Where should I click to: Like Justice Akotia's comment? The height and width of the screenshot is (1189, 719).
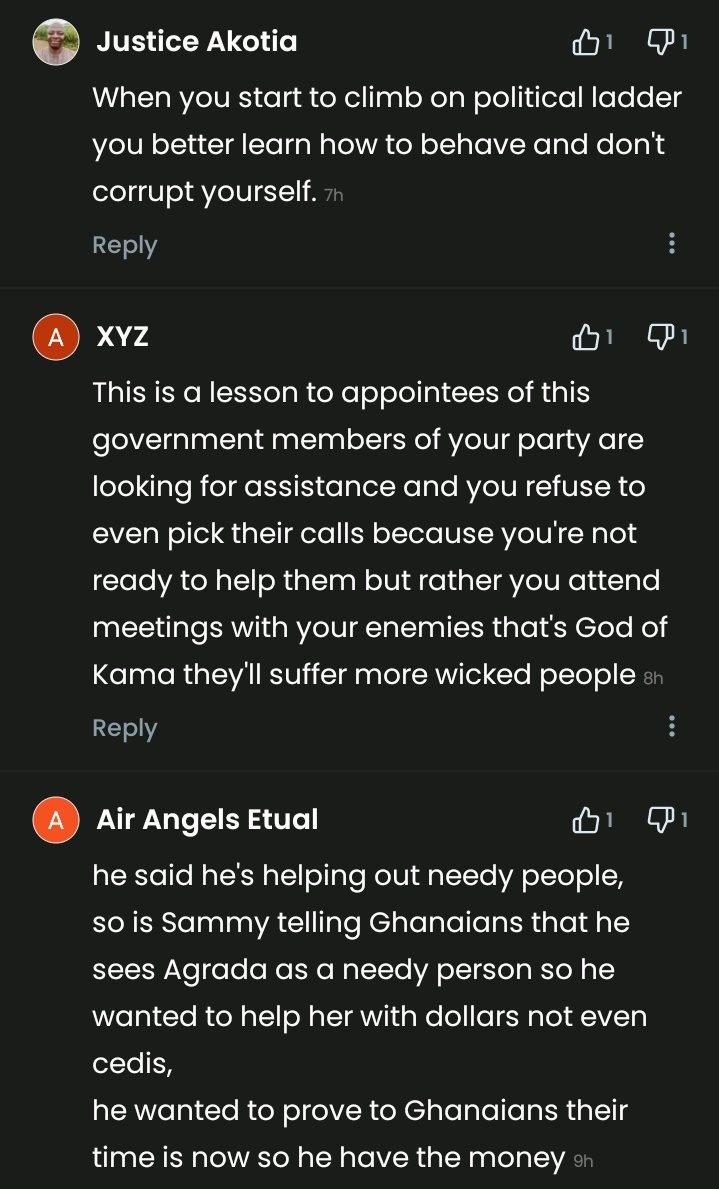pos(584,42)
